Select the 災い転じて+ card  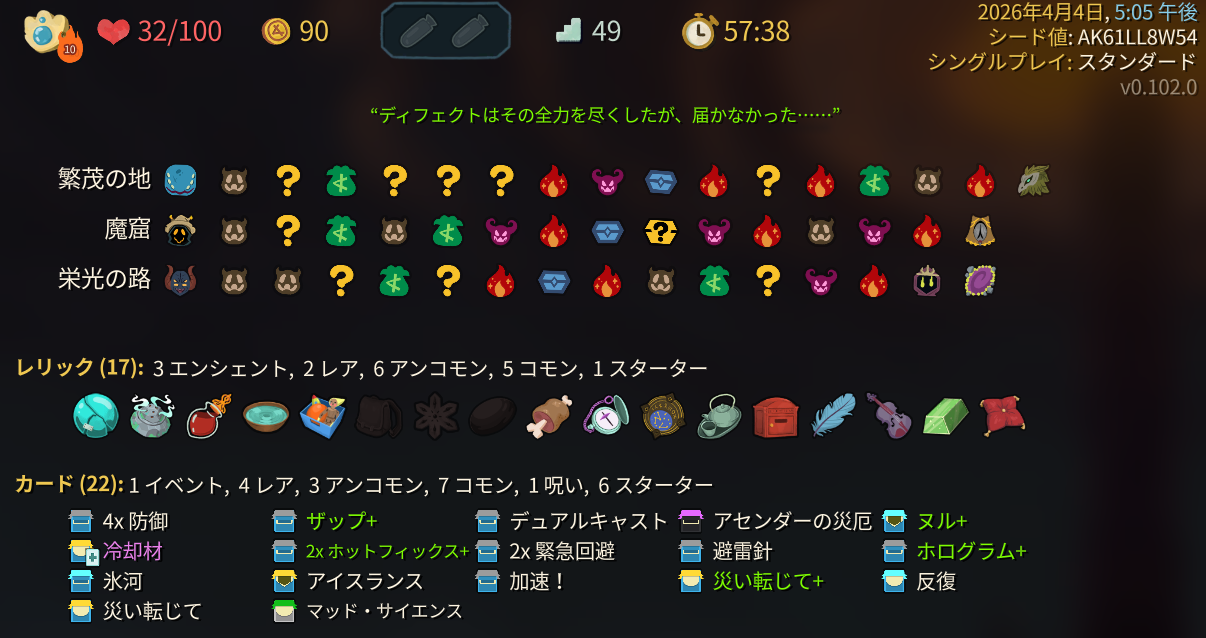click(767, 581)
